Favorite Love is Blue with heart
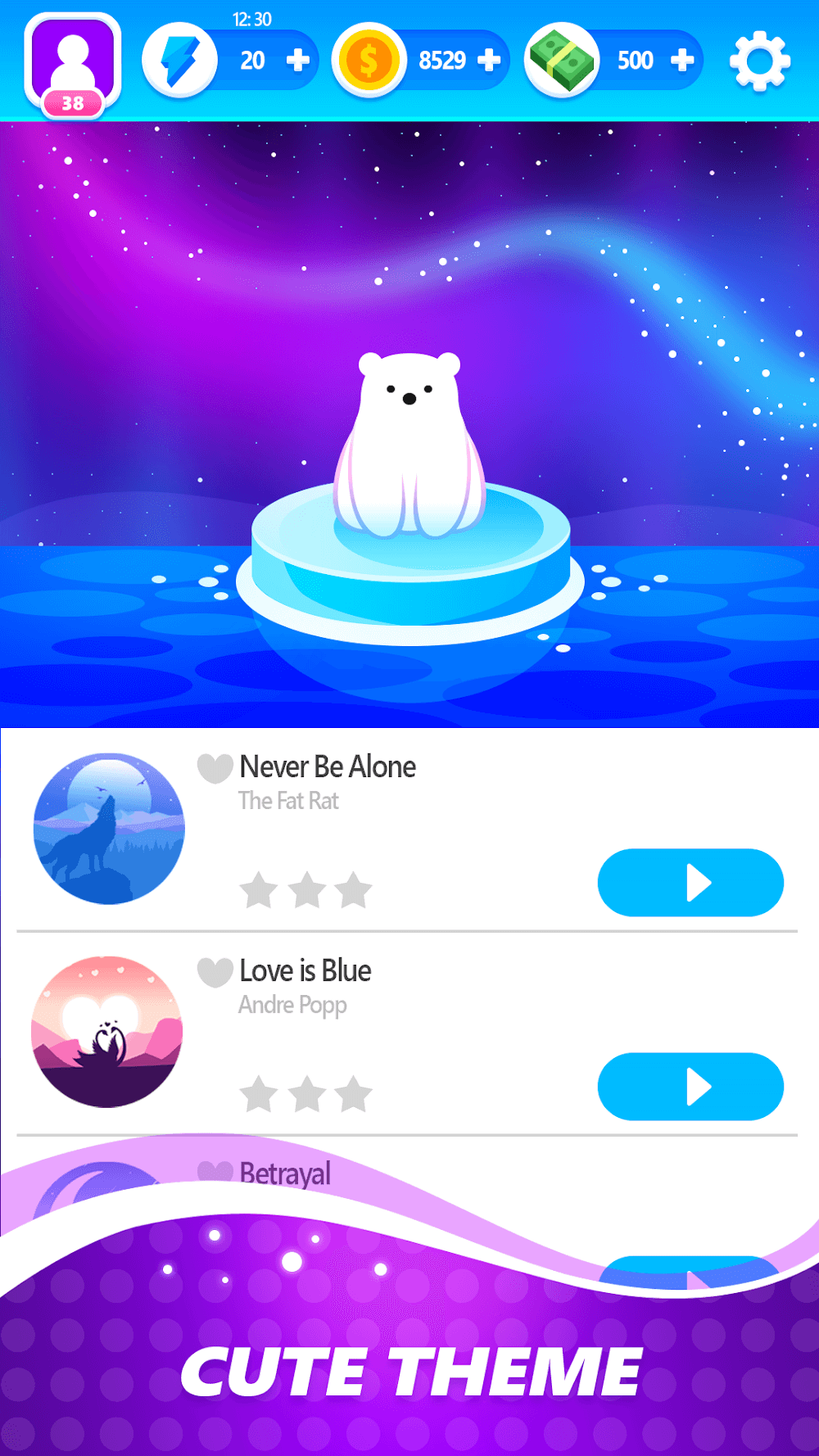This screenshot has height=1456, width=819. coord(215,972)
